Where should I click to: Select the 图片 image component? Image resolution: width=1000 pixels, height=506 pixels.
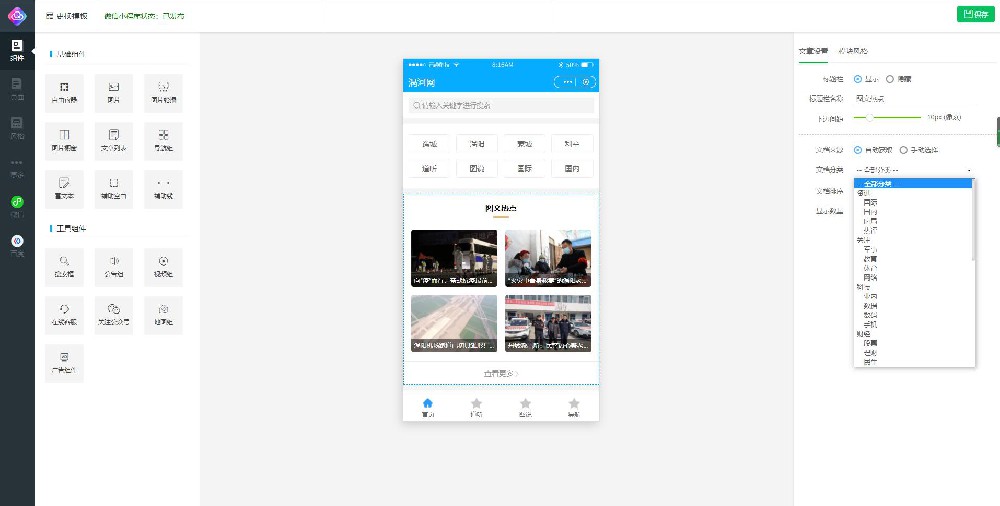[x=113, y=91]
